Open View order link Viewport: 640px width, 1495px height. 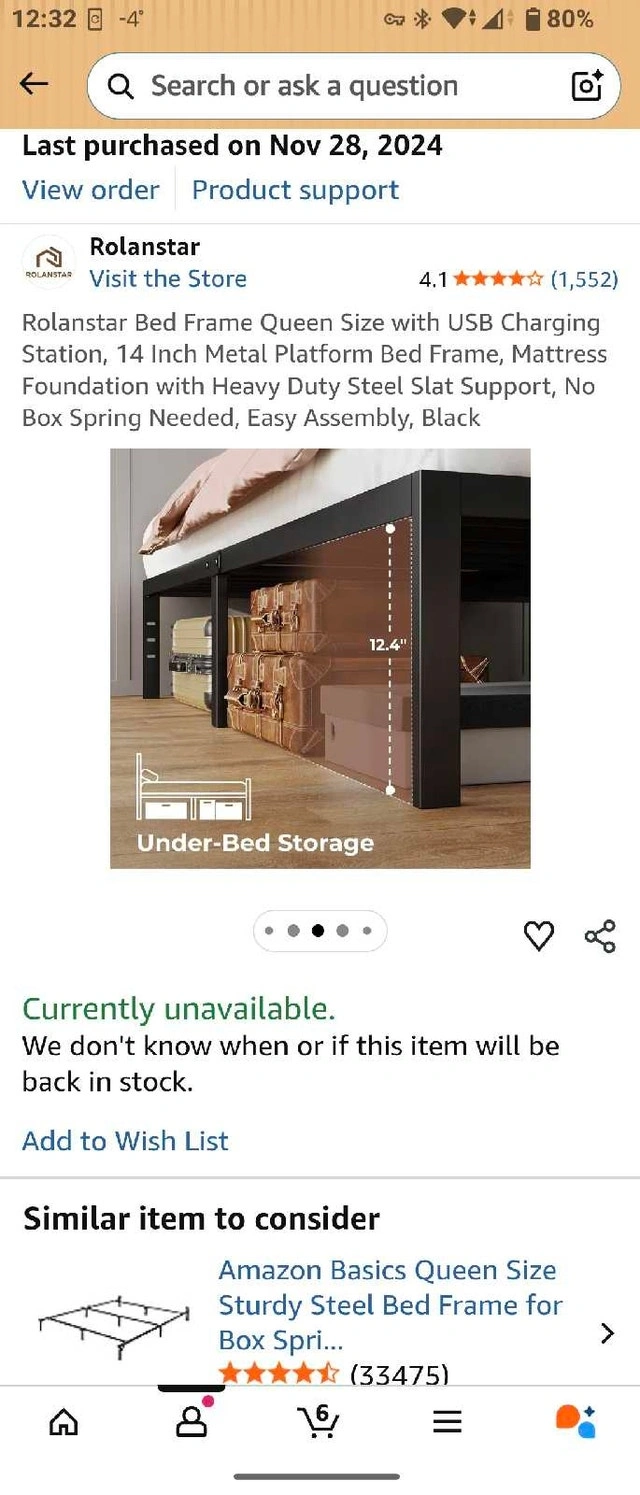91,190
